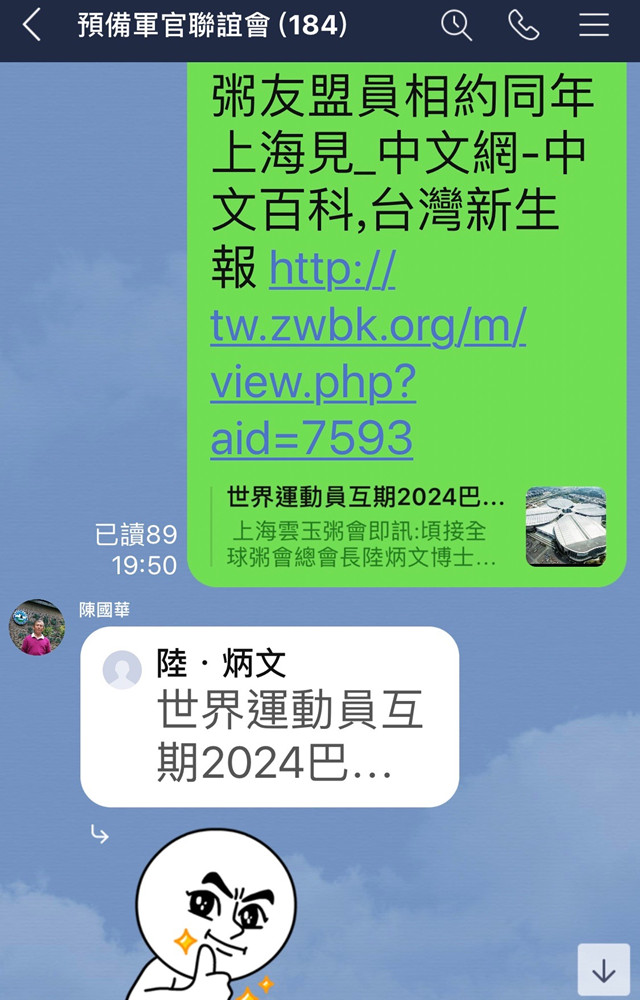Jump to the quoted 陸・炳文 message
640x1000 pixels.
(x=269, y=716)
